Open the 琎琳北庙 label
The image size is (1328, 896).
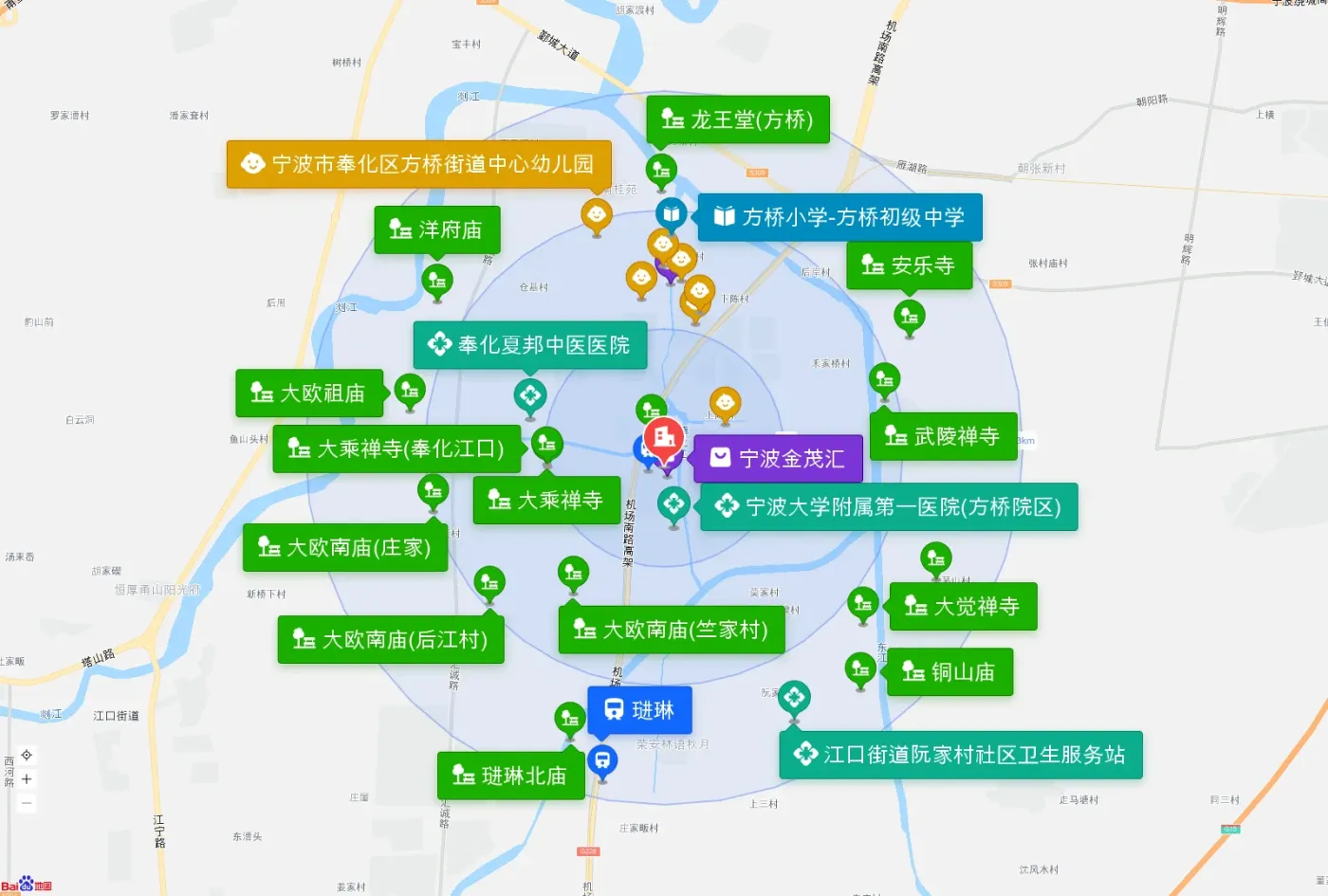pos(510,776)
